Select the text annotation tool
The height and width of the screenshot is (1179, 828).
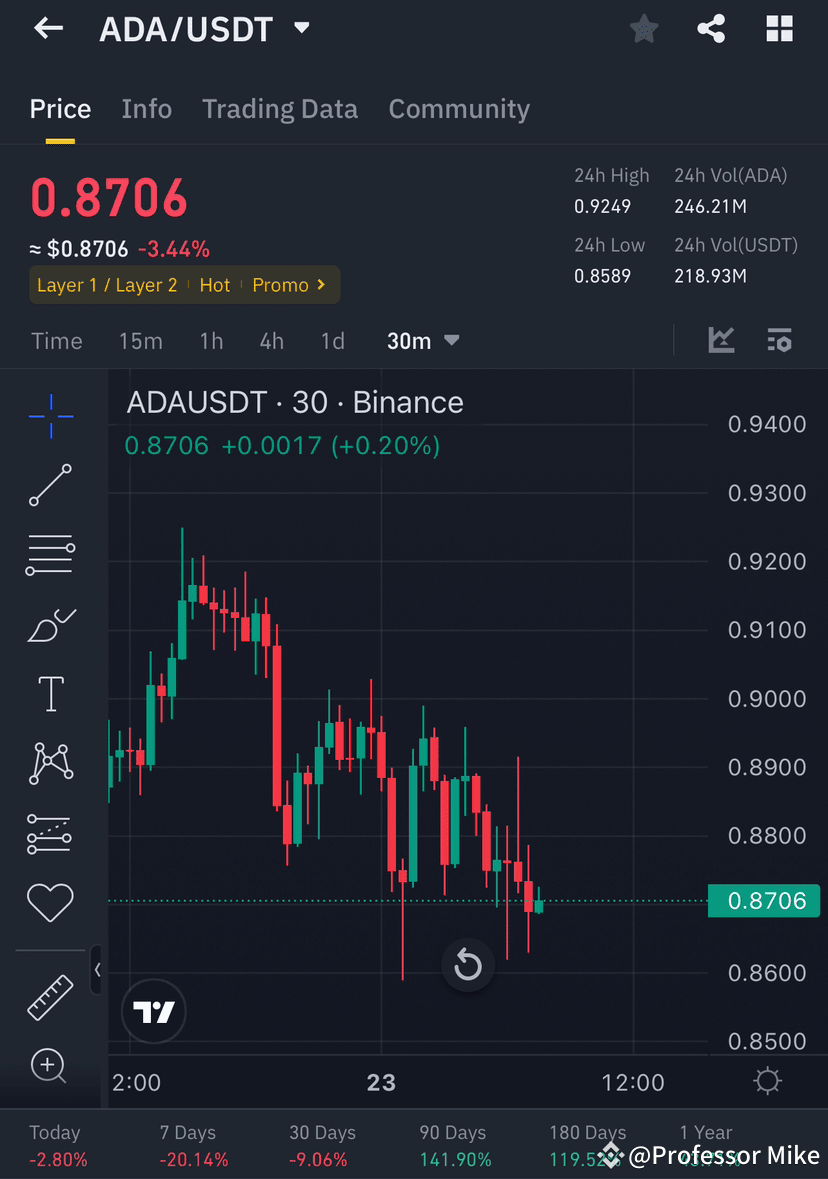click(x=50, y=693)
